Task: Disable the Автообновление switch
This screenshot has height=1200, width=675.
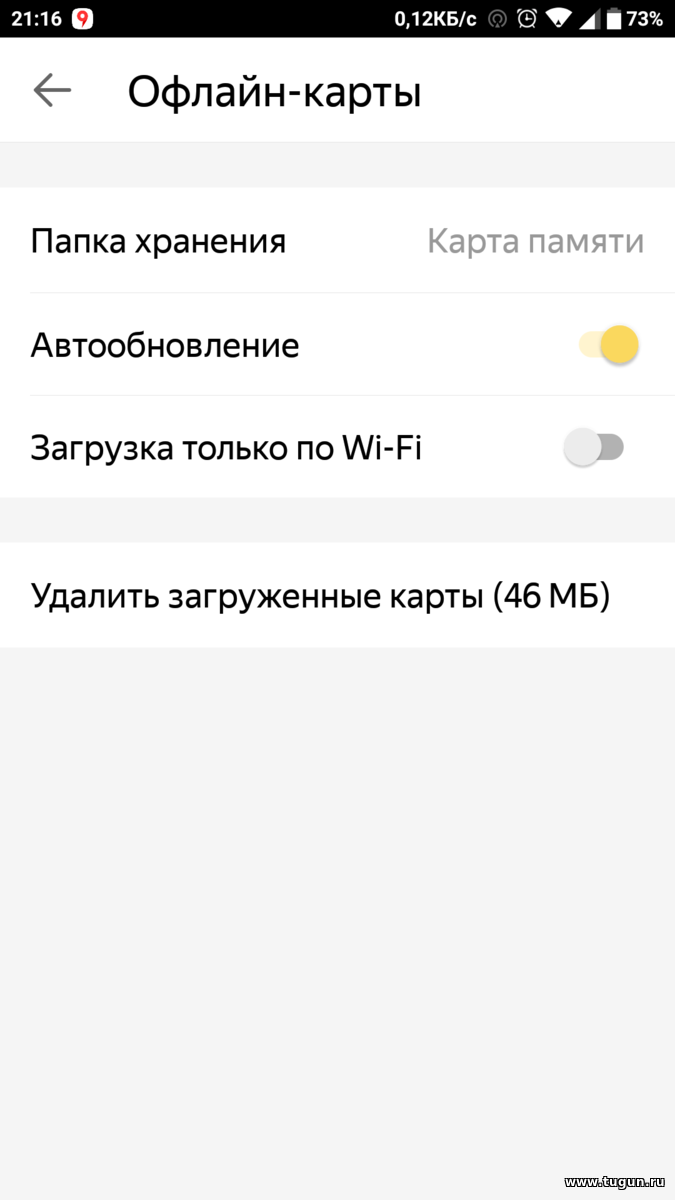Action: click(x=608, y=345)
